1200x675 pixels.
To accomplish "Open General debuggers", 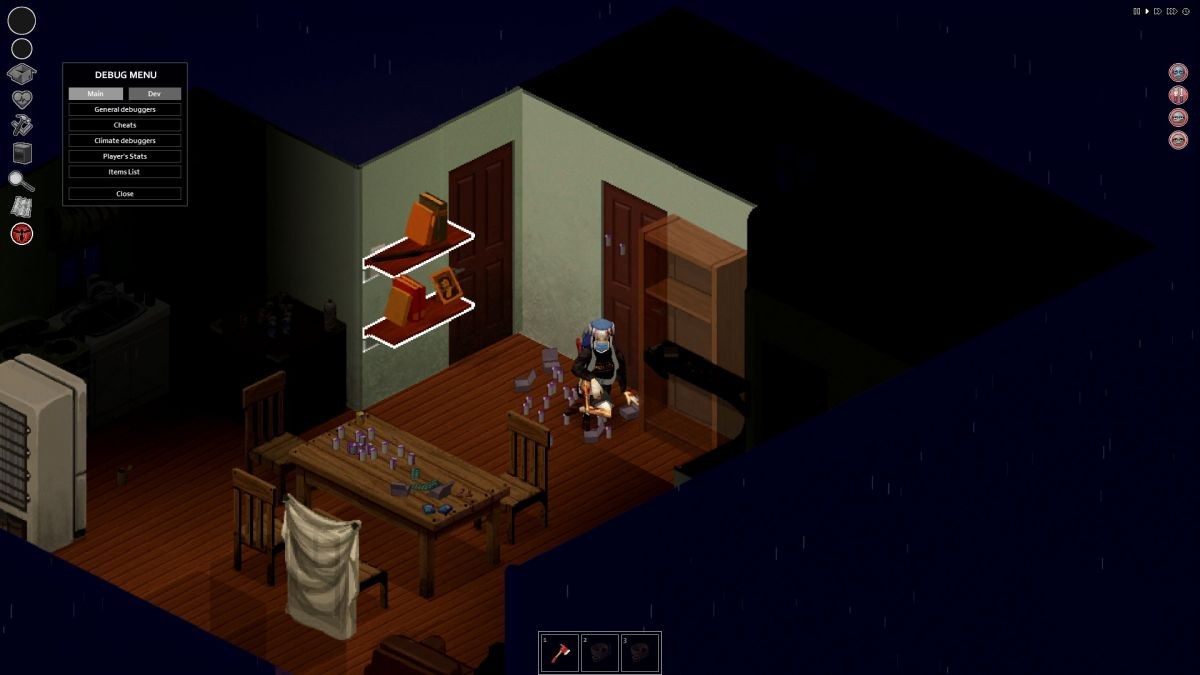I will [x=125, y=109].
